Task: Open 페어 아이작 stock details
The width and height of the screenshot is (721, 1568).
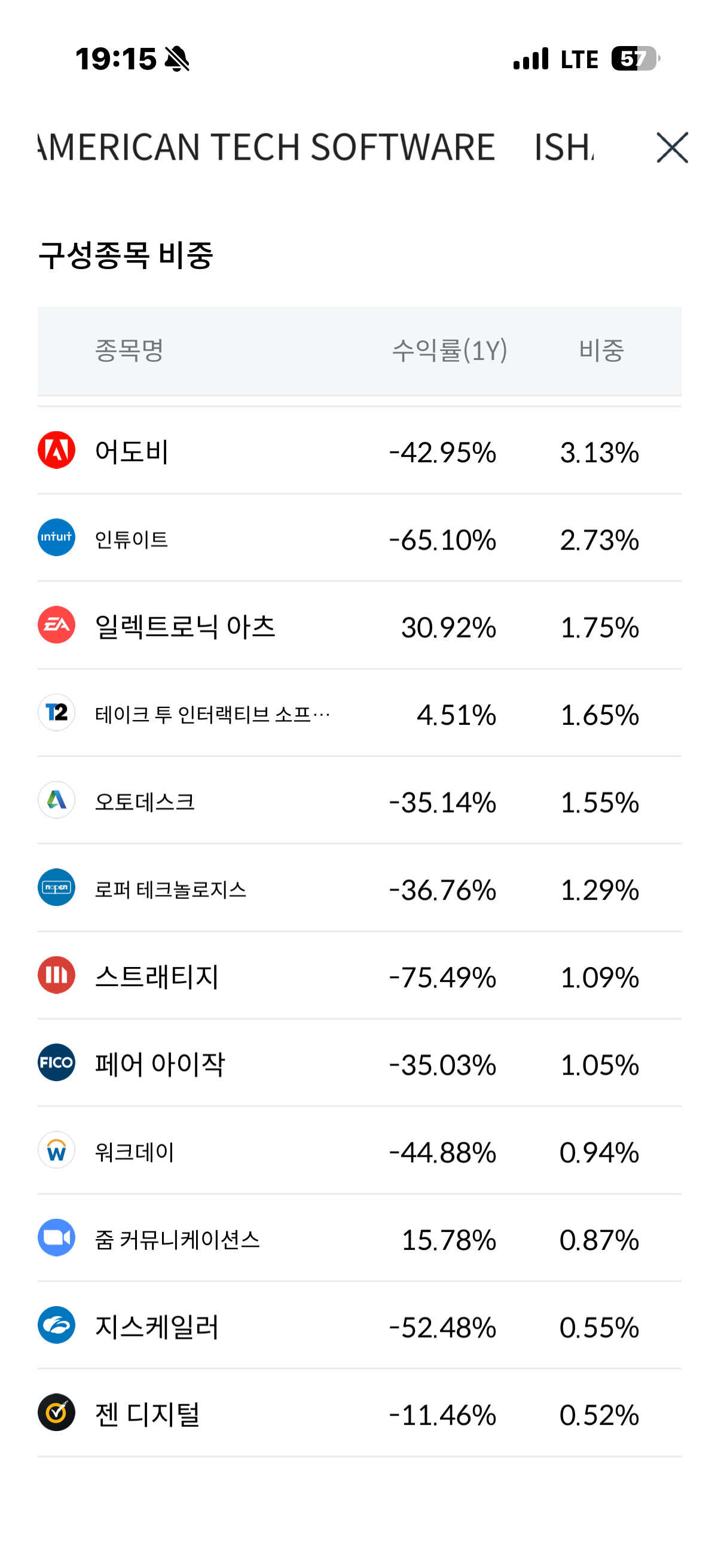Action: (359, 1063)
